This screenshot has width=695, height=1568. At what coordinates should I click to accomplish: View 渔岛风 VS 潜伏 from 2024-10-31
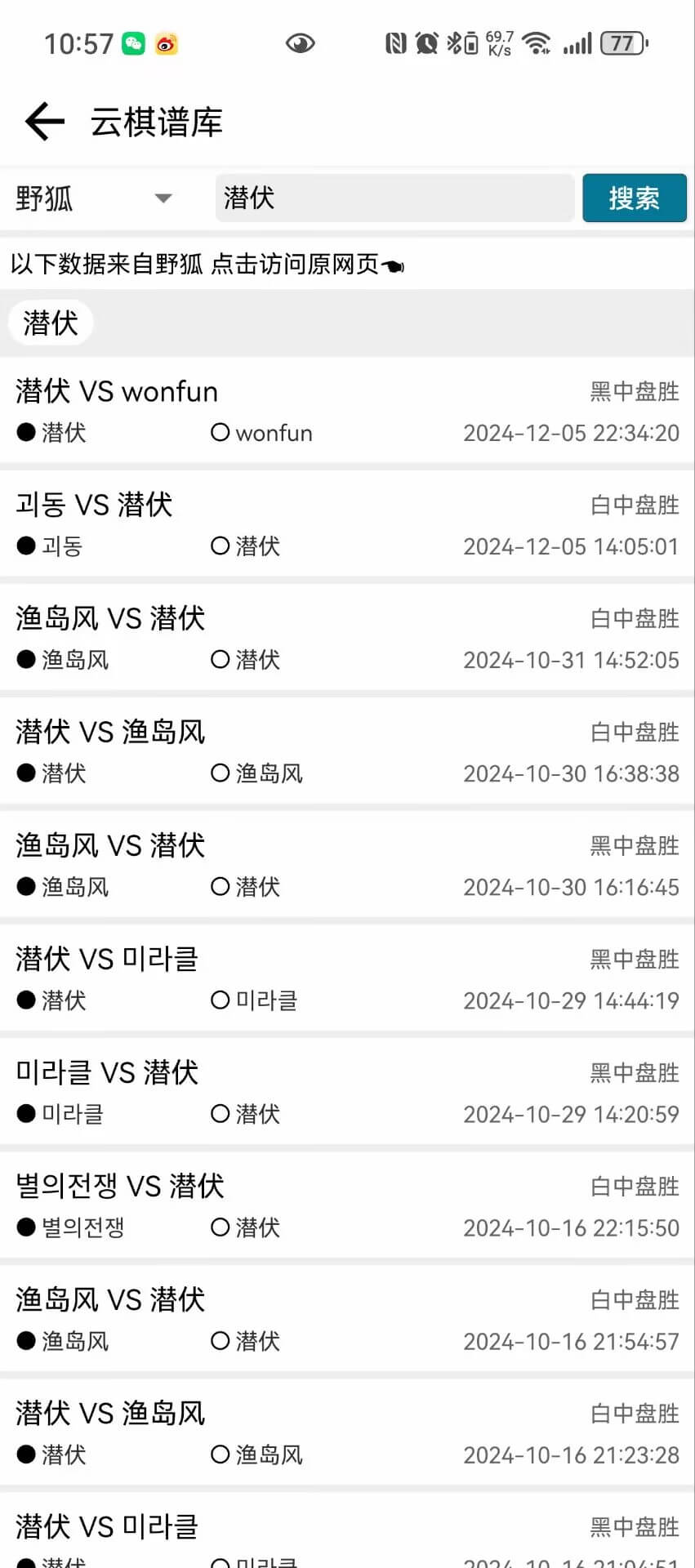coord(347,638)
